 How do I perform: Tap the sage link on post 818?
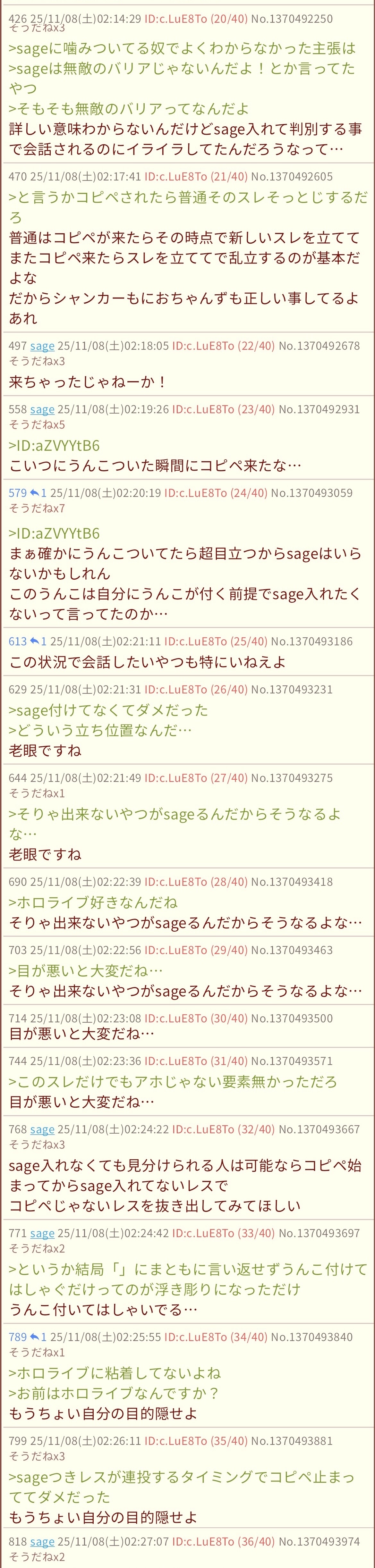tap(42, 1541)
